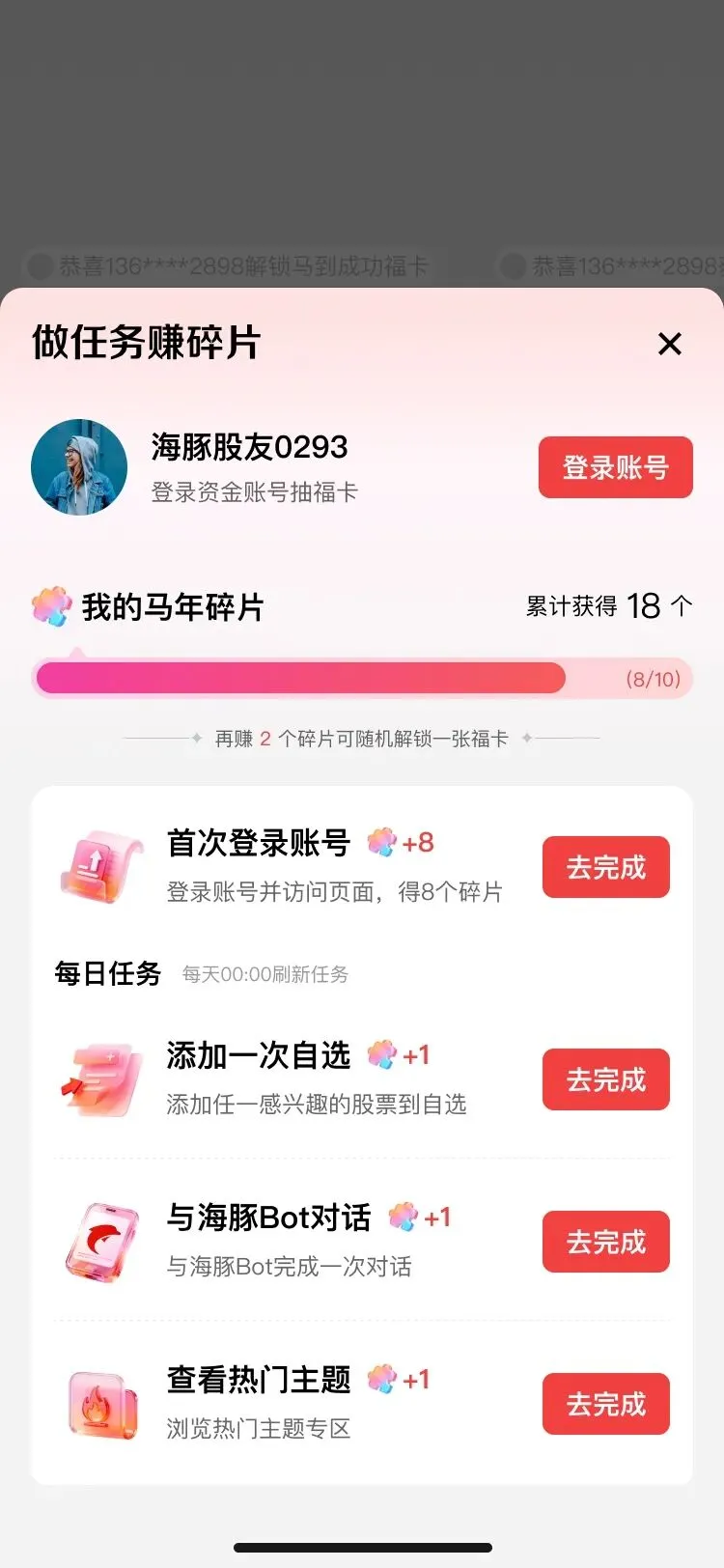
Task: Close the 做任务赚碎片 sheet
Action: 669,344
